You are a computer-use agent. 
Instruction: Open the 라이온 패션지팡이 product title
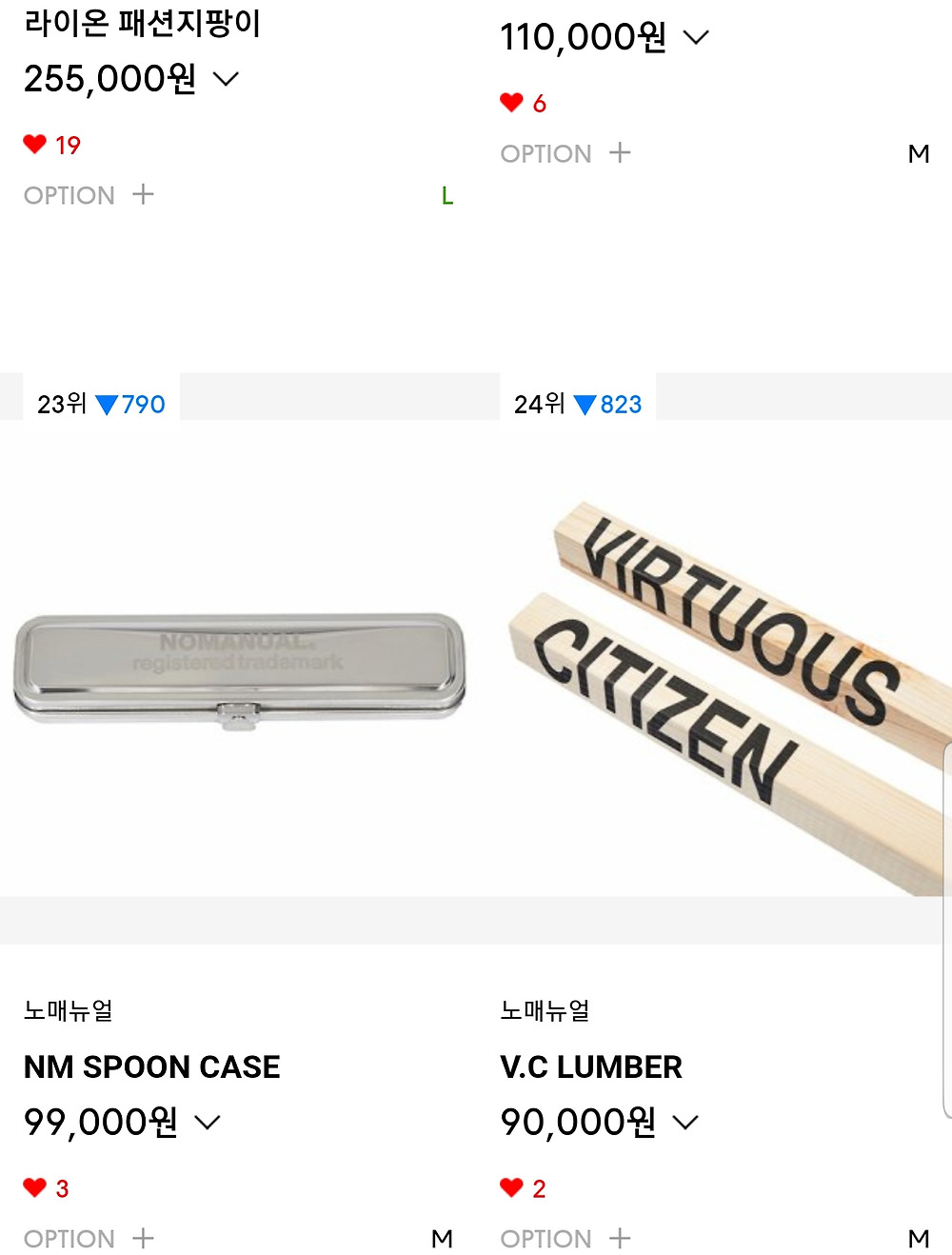(143, 23)
